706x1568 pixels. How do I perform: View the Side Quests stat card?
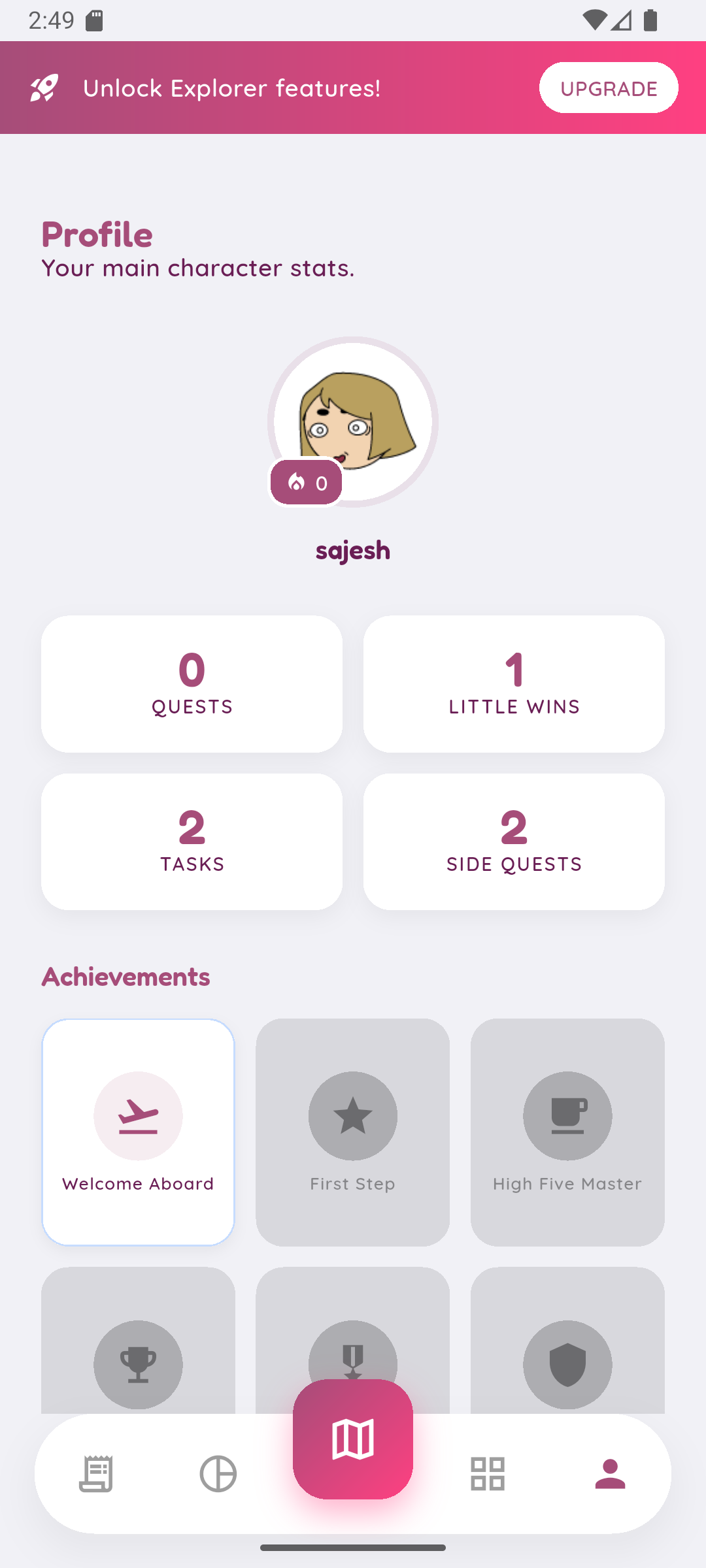[514, 841]
